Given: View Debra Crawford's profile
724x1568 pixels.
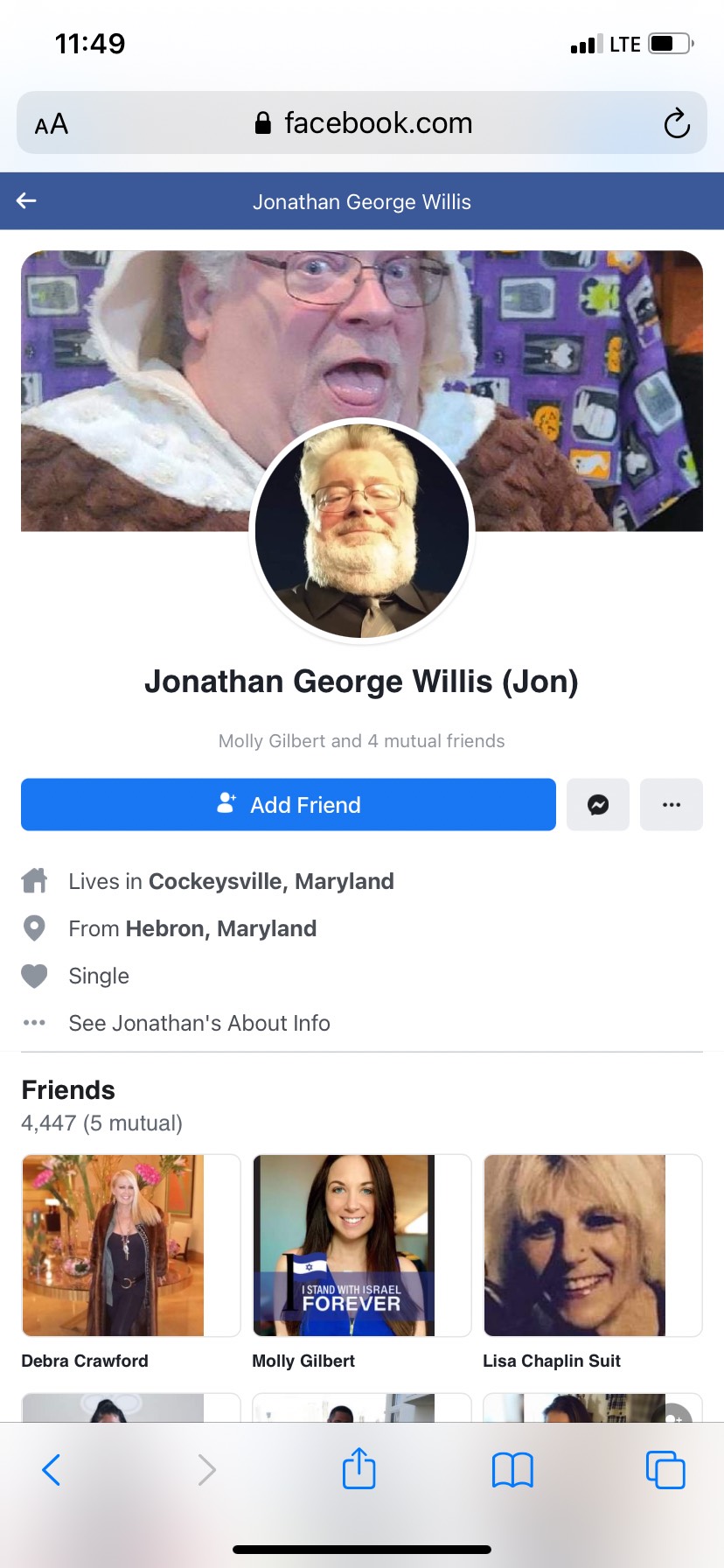Looking at the screenshot, I should coord(114,1245).
